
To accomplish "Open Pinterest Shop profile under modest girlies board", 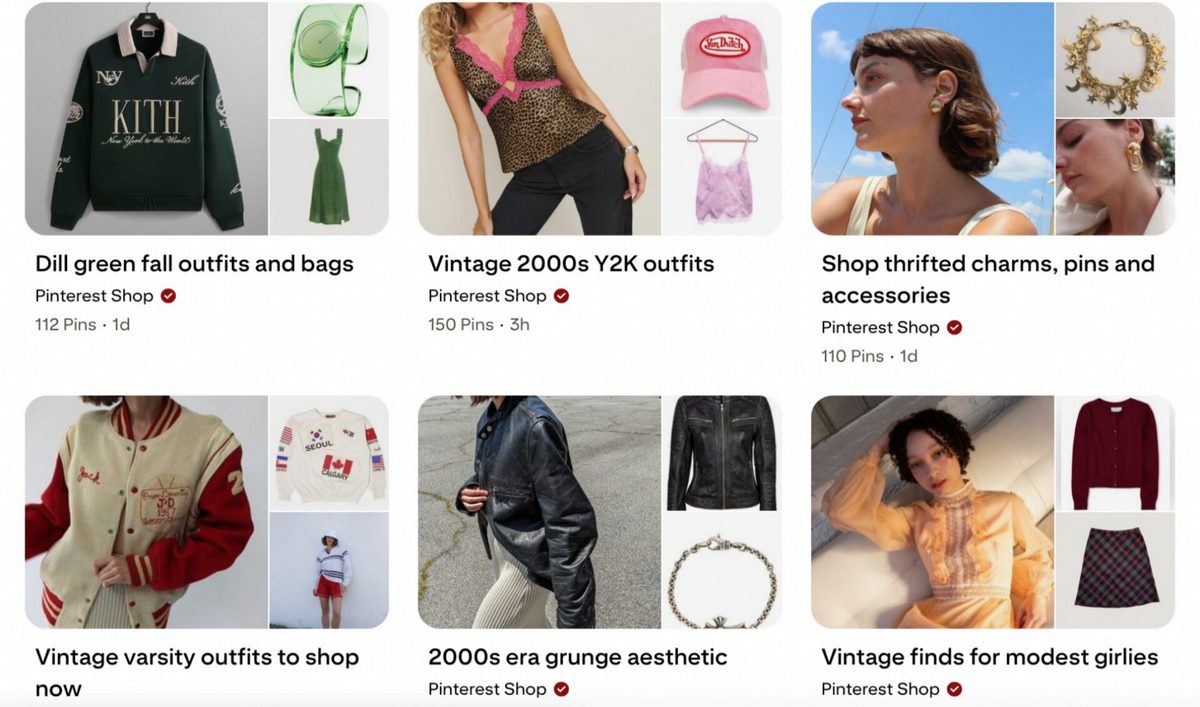I will click(880, 689).
